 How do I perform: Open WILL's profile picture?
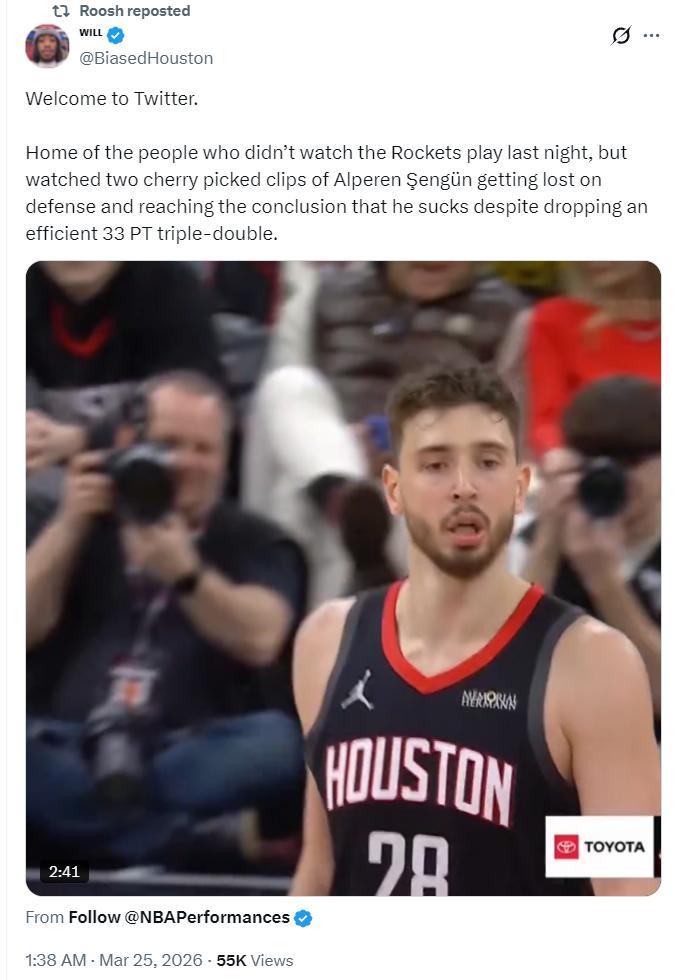pos(47,46)
